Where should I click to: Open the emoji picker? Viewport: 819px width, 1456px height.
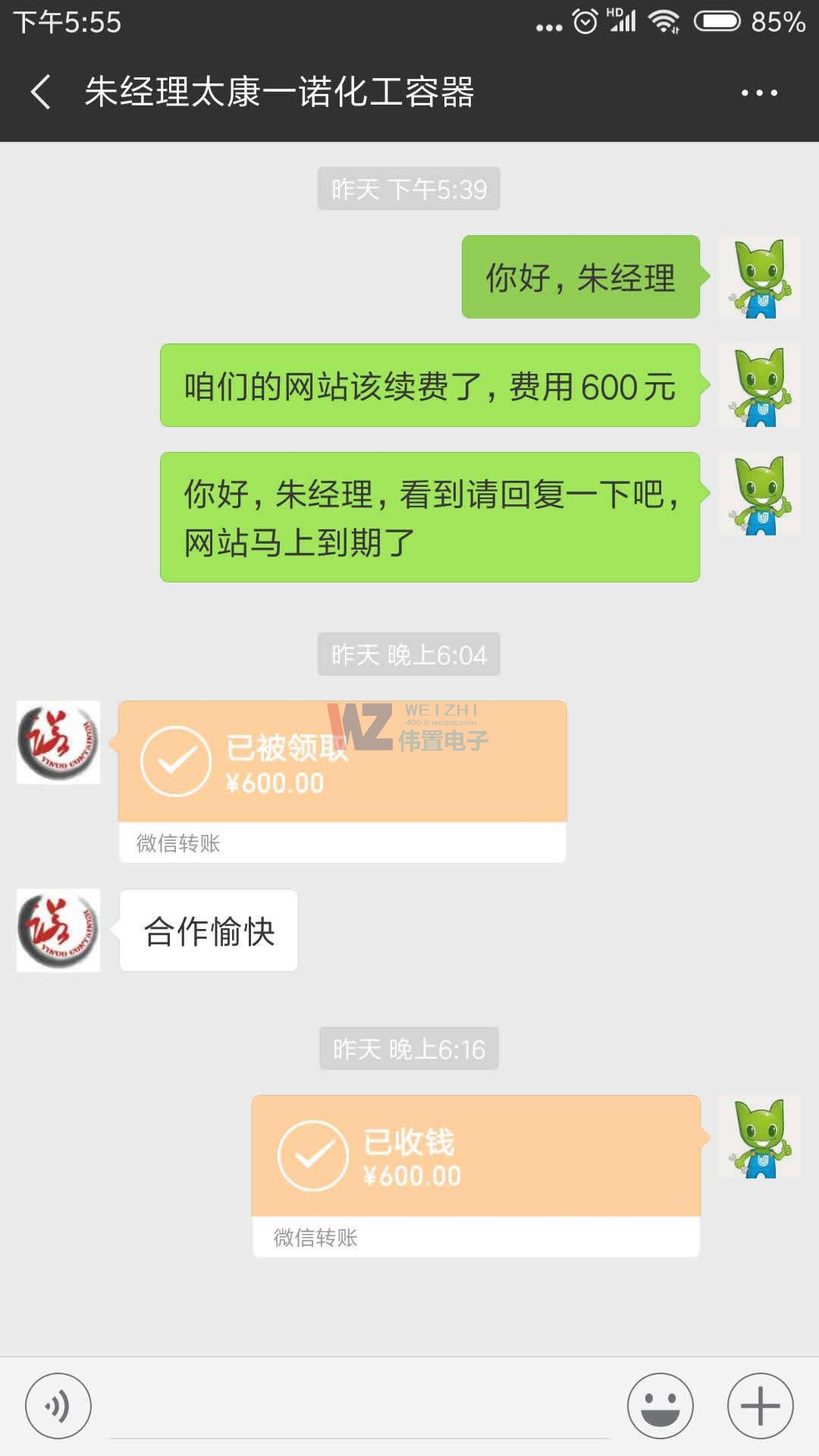(660, 1405)
